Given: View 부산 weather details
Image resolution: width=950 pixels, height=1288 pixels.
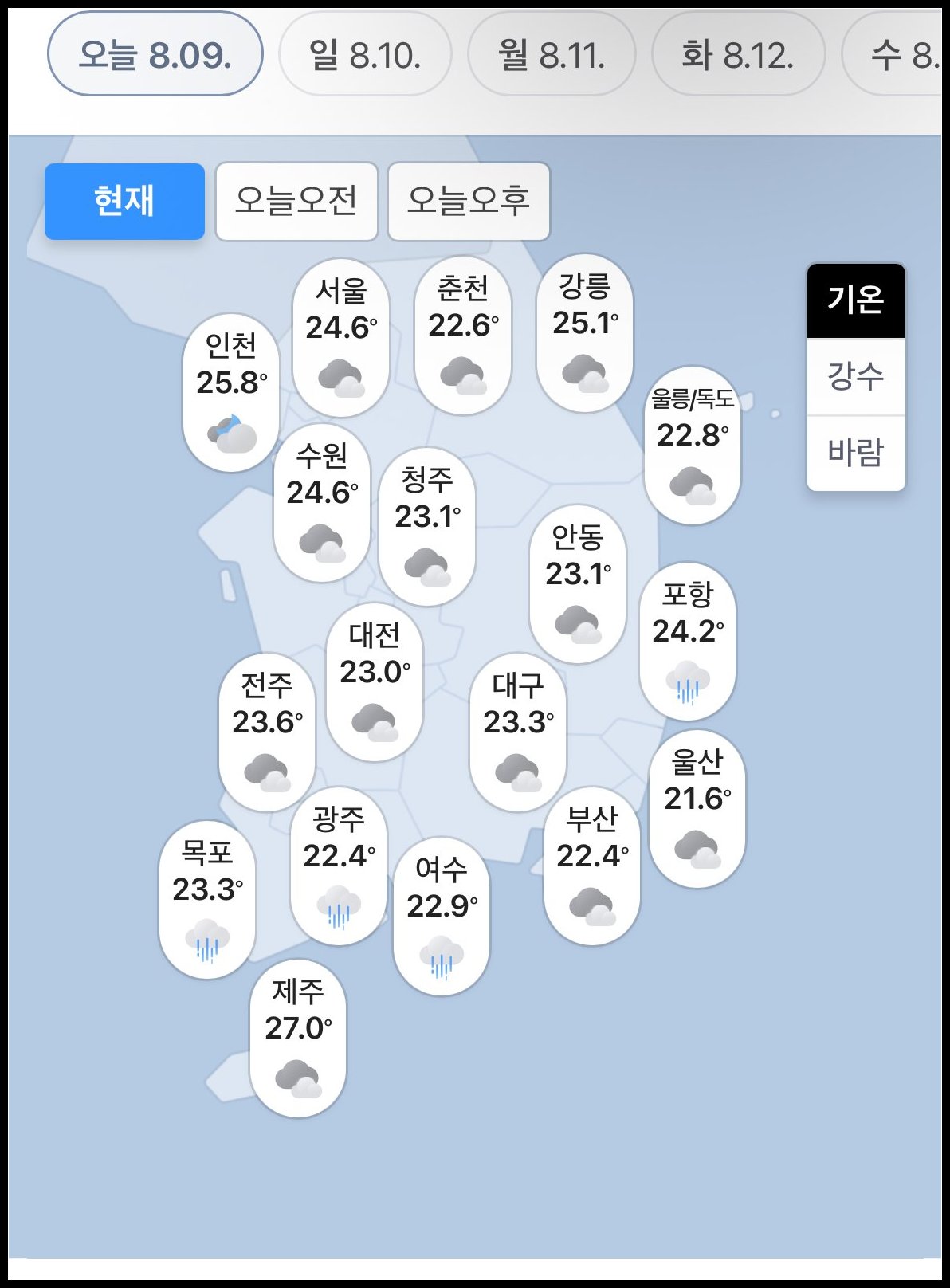Looking at the screenshot, I should click(591, 866).
